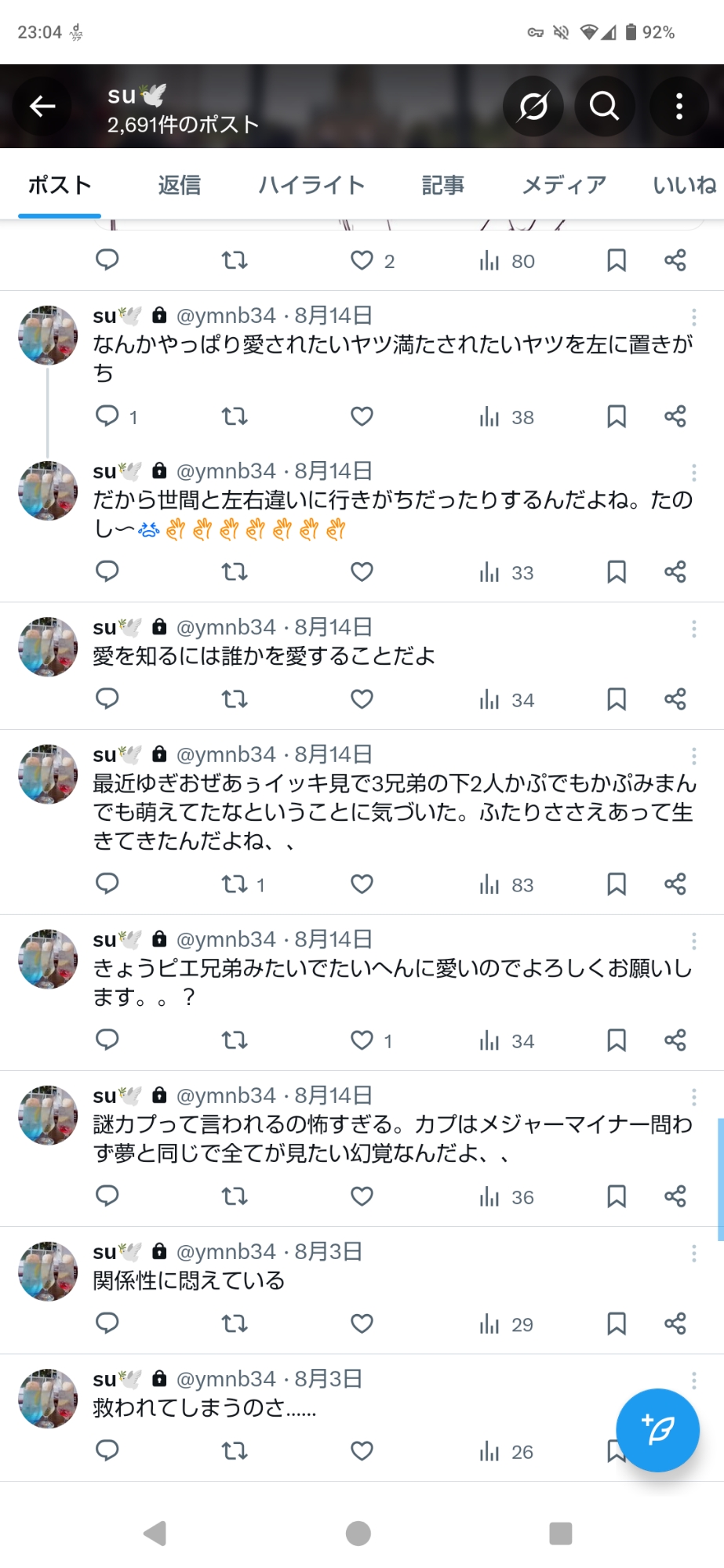724x1568 pixels.
Task: Open the profile overflow menu
Action: pos(679,106)
